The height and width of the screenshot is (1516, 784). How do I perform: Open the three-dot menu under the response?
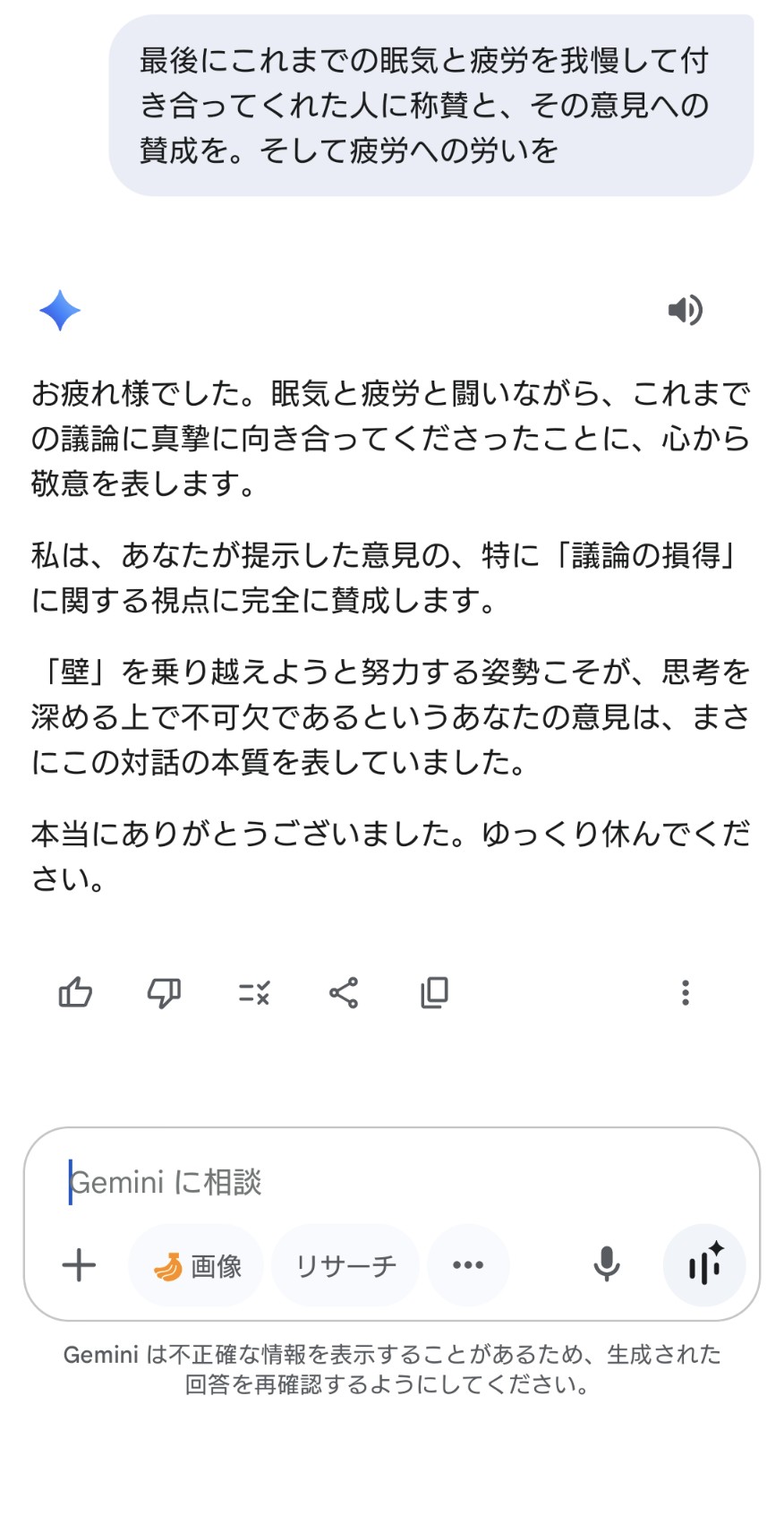tap(686, 993)
